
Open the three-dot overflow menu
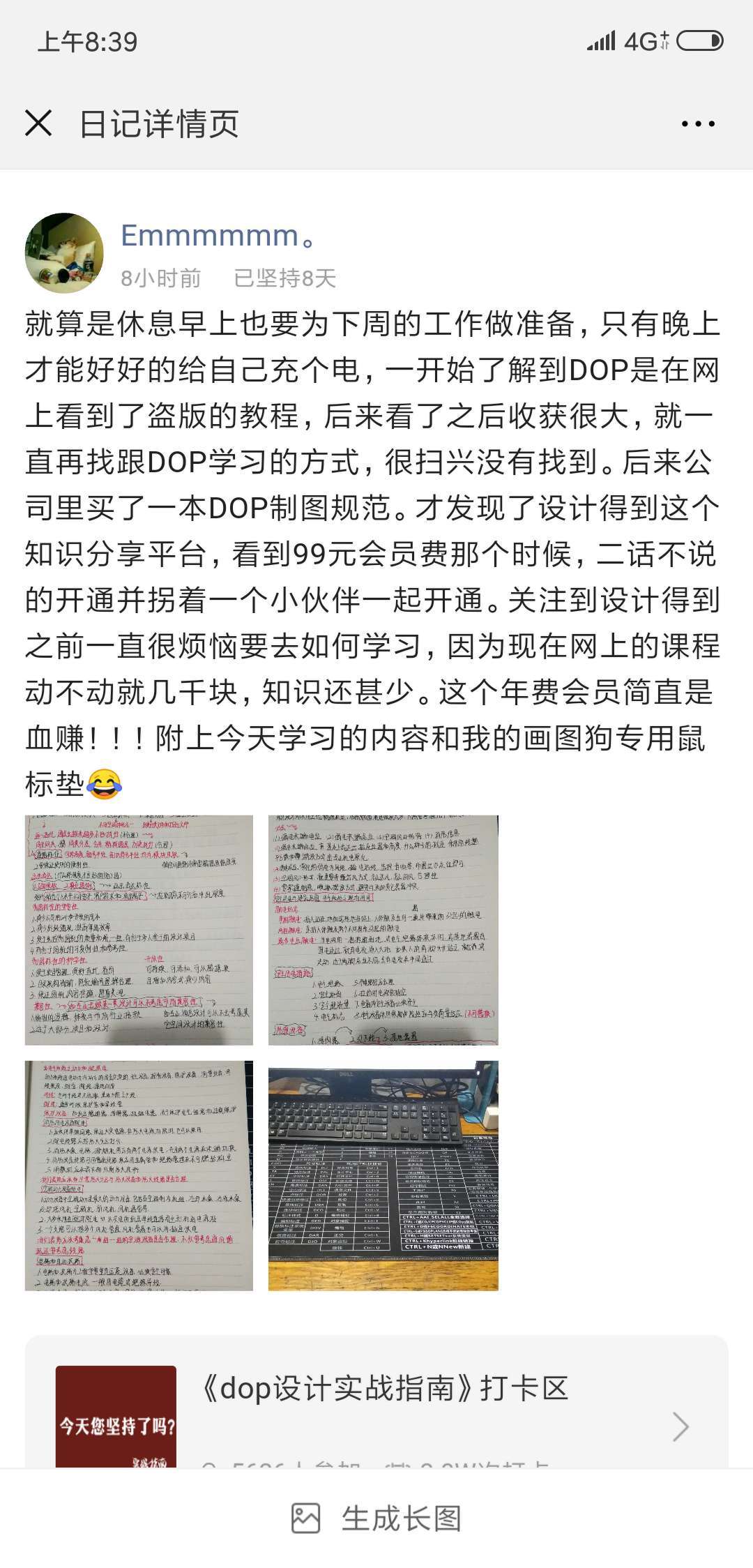tap(698, 123)
